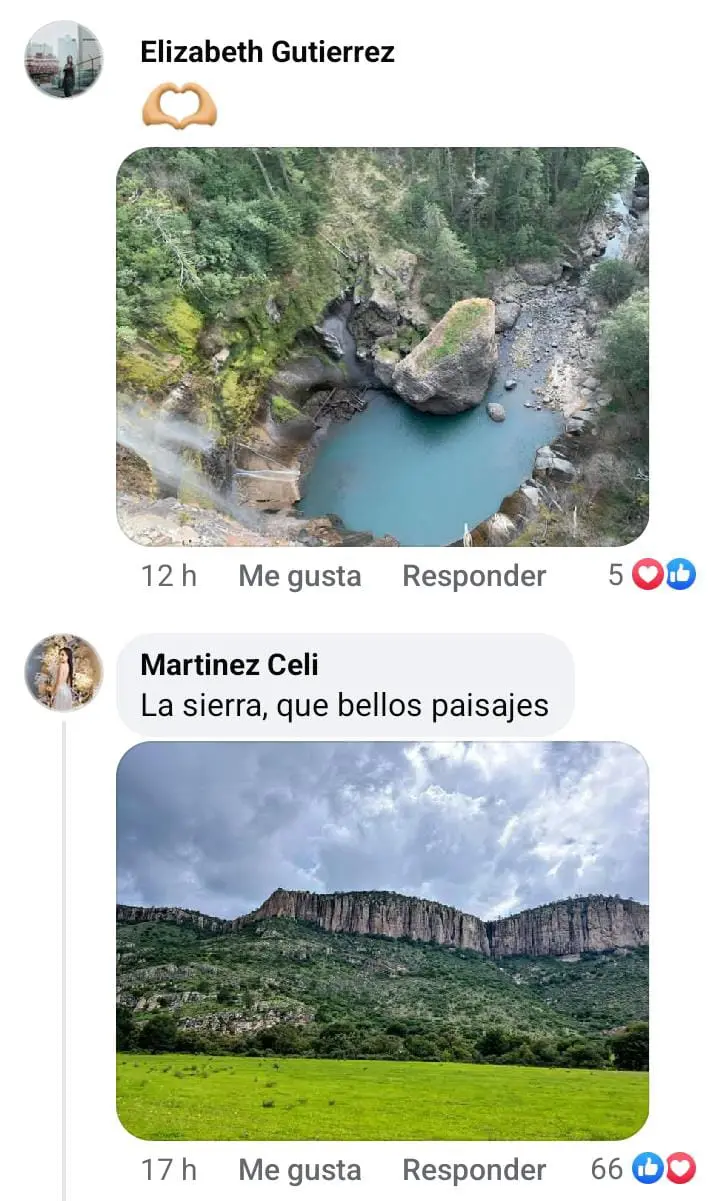Viewport: 720px width, 1201px height.
Task: Like Elizabeth Gutierrez's comment
Action: click(299, 576)
